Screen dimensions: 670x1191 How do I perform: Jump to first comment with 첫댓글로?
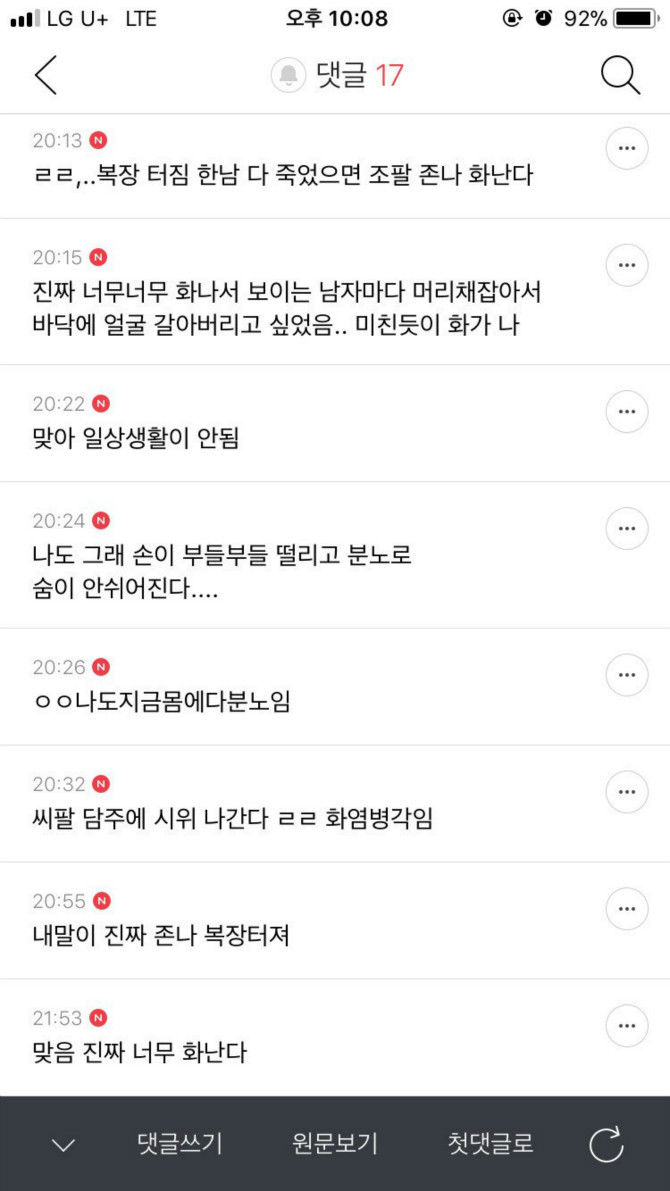pyautogui.click(x=491, y=1144)
